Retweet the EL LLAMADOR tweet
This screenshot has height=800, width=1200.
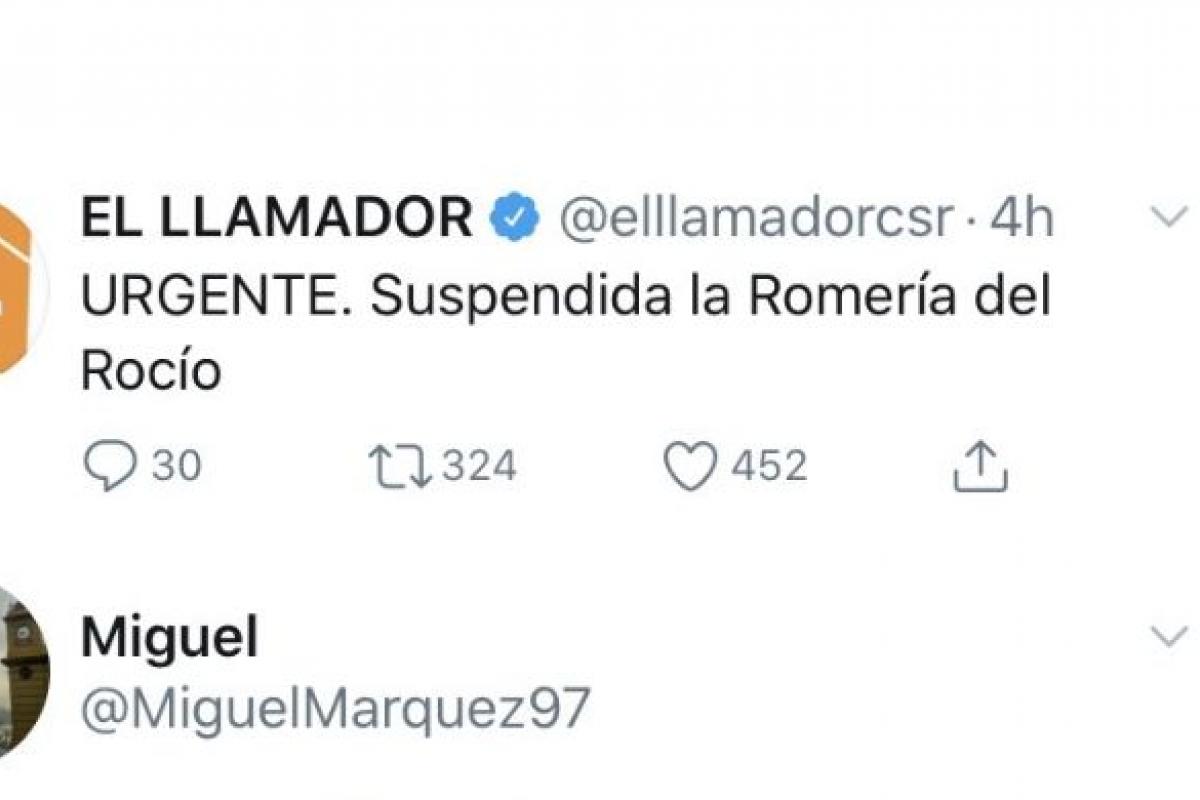click(400, 468)
